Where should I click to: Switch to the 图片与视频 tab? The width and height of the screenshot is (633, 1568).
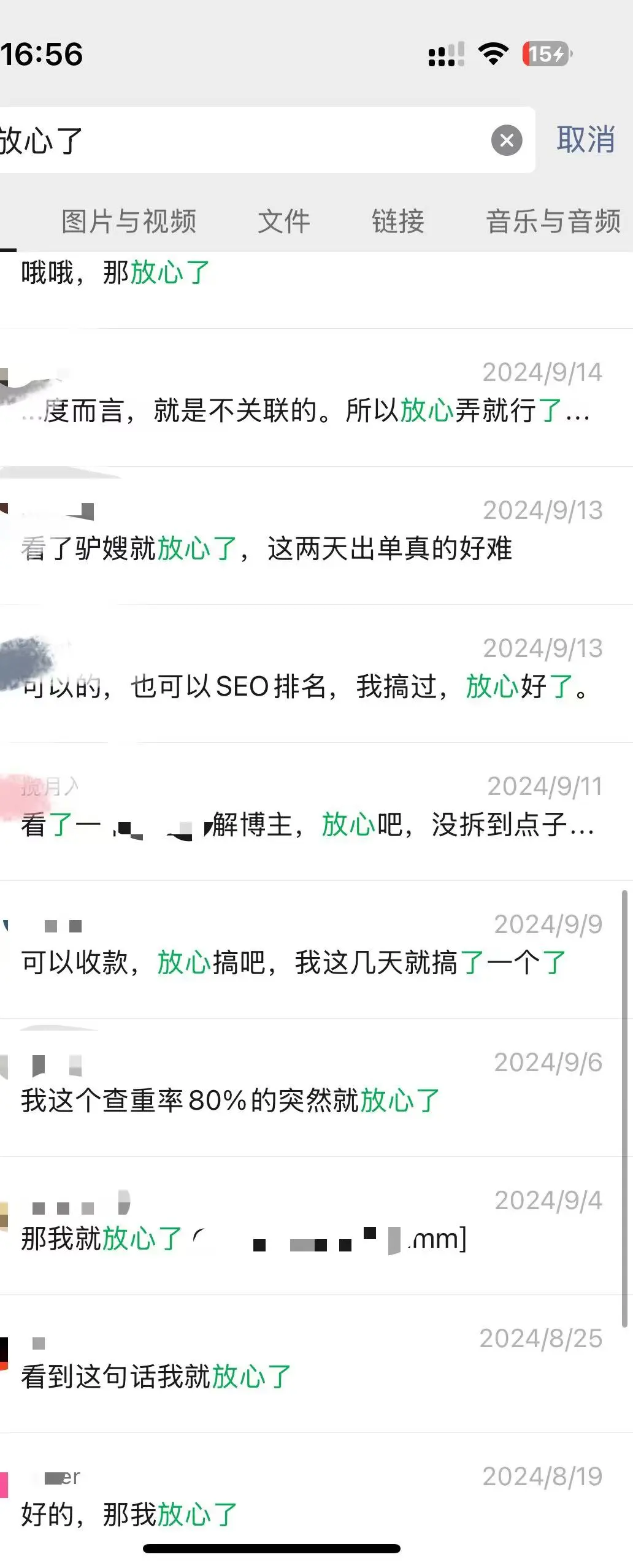click(129, 221)
